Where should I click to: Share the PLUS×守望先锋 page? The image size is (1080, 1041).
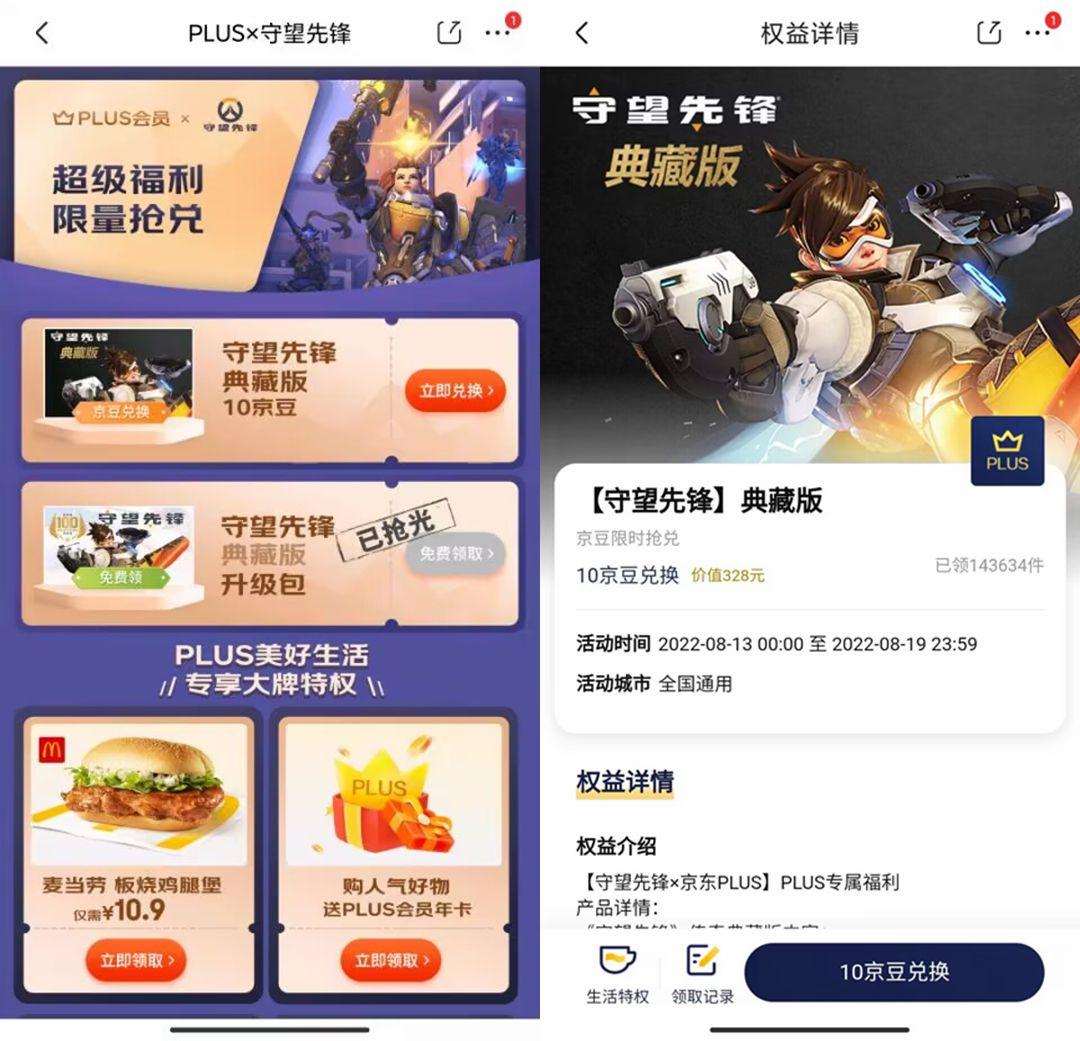[x=449, y=33]
